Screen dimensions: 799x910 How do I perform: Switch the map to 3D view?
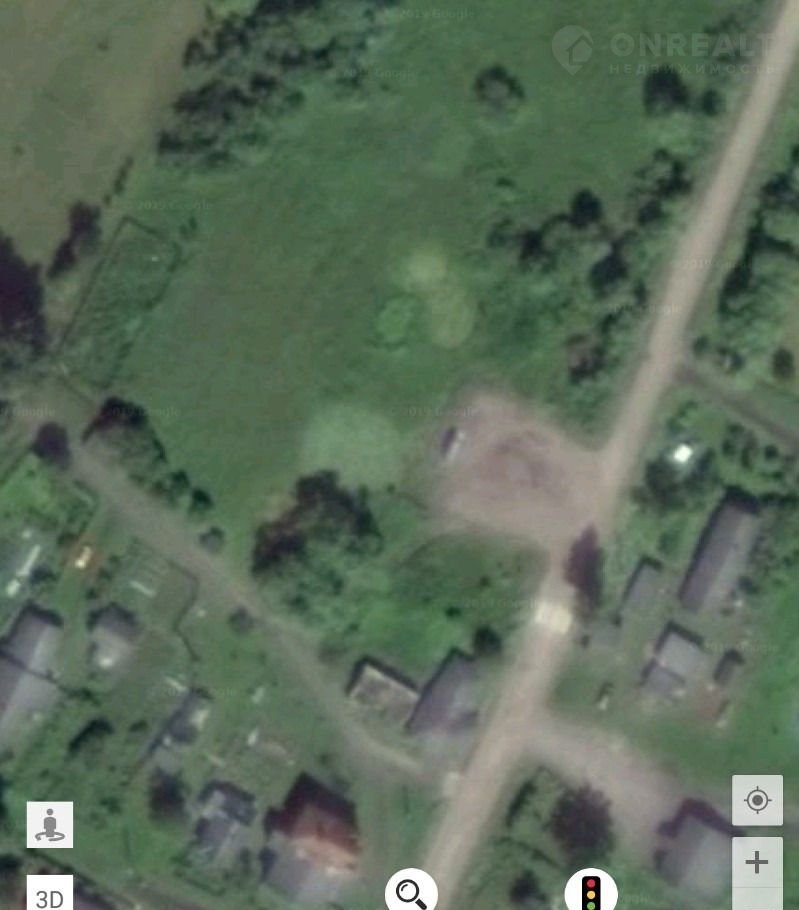(49, 895)
